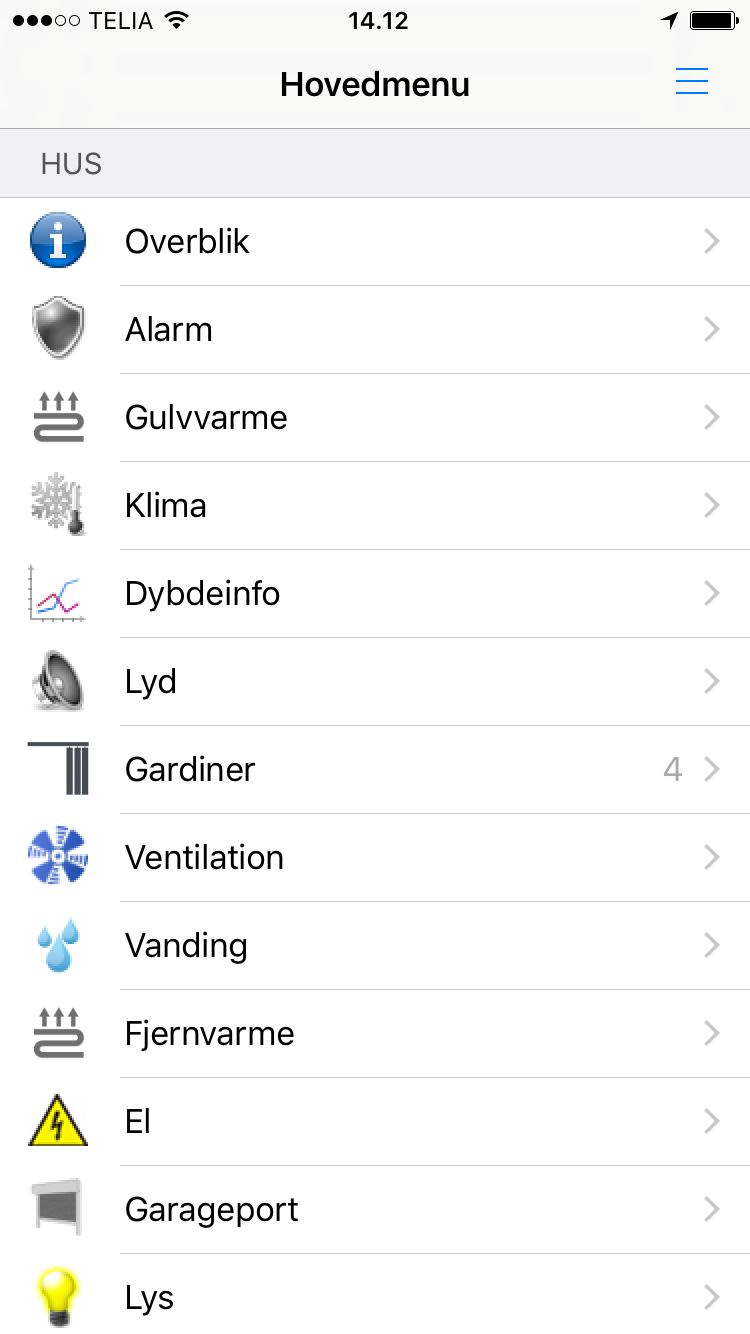This screenshot has height=1334, width=750.
Task: Go to Ventilation
Action: [x=375, y=858]
